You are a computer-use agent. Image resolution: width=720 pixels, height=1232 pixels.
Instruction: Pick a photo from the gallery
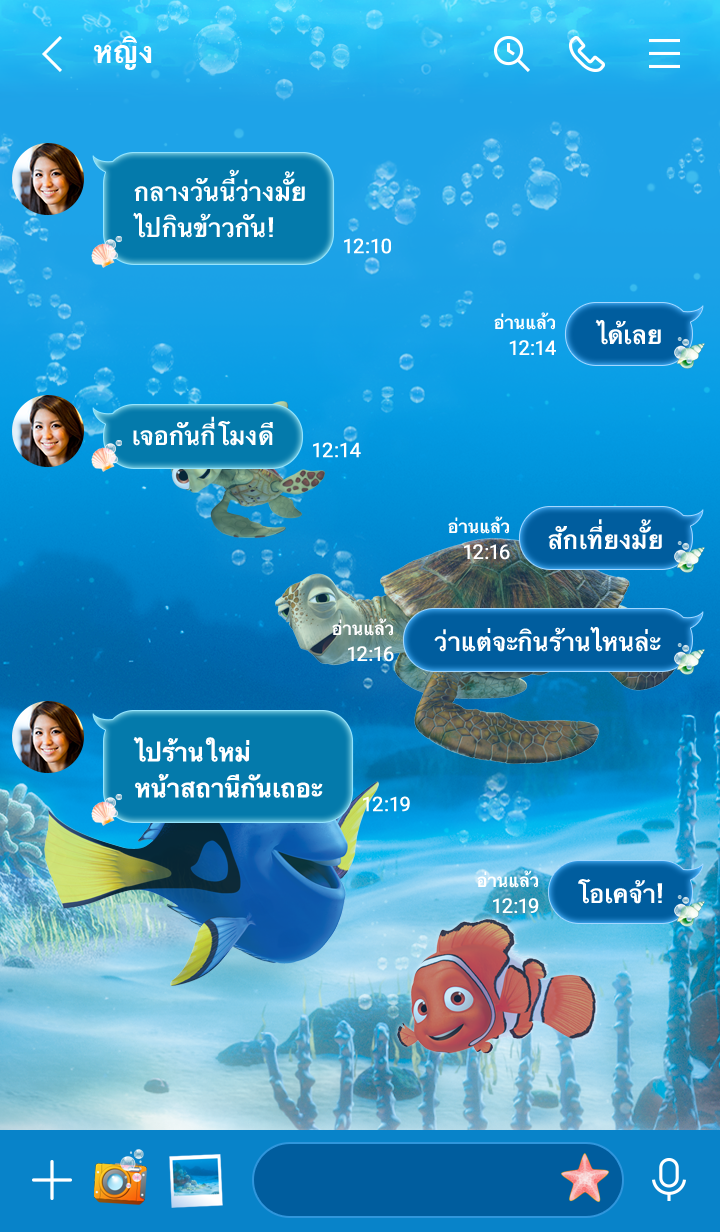click(195, 1181)
